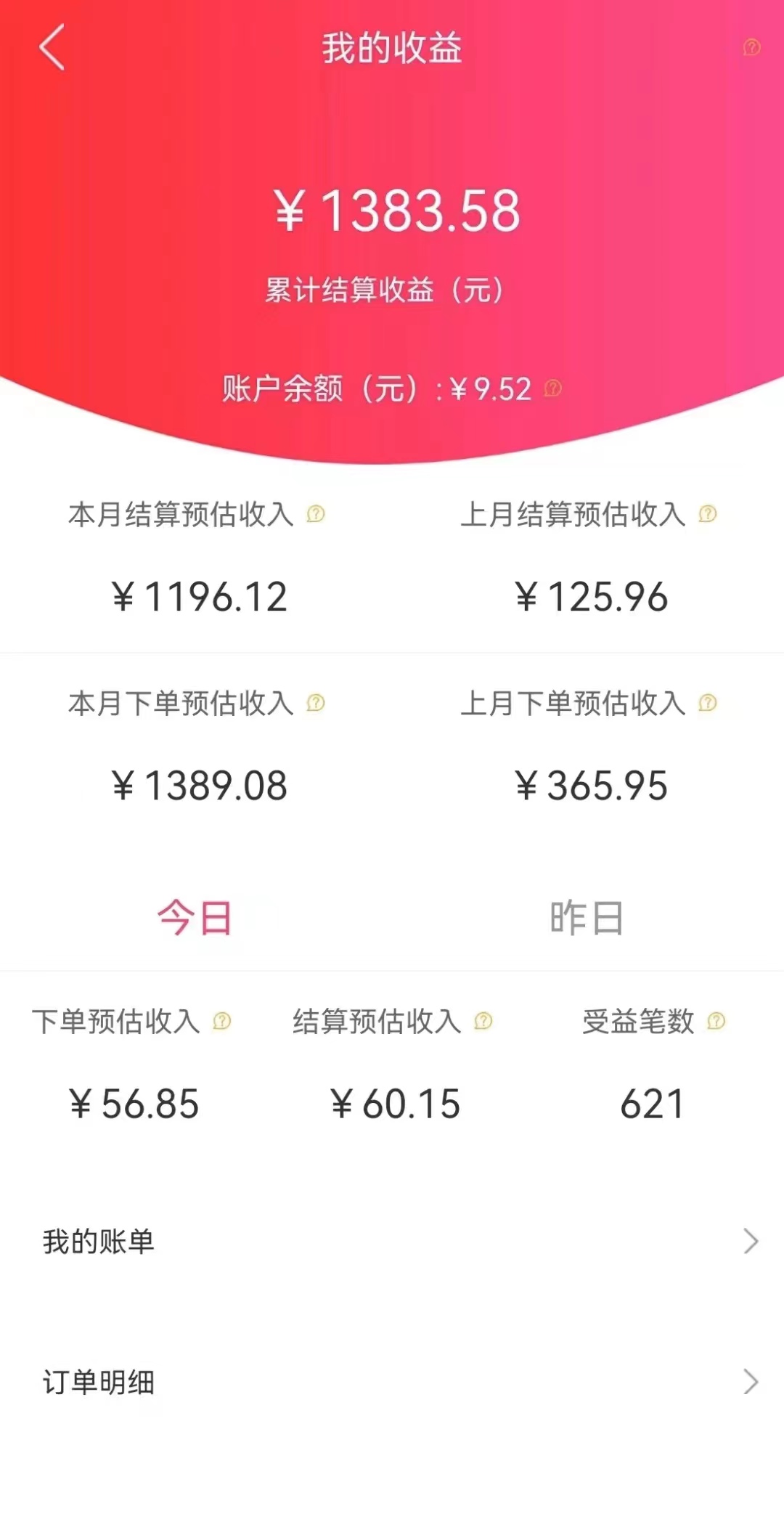784x1535 pixels.
Task: Show info for 本月结算预估收入
Action: (x=316, y=514)
